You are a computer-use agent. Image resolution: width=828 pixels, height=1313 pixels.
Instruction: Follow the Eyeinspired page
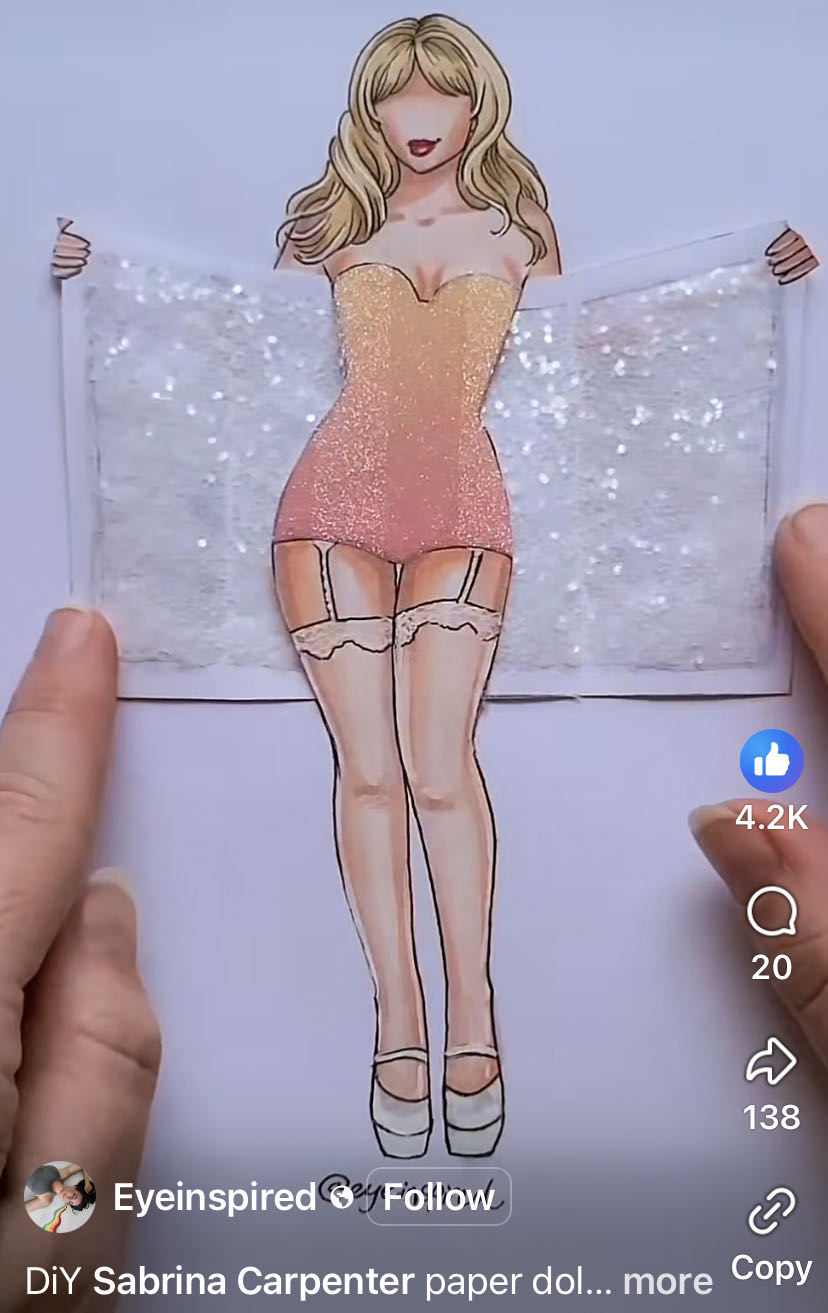tap(438, 1197)
